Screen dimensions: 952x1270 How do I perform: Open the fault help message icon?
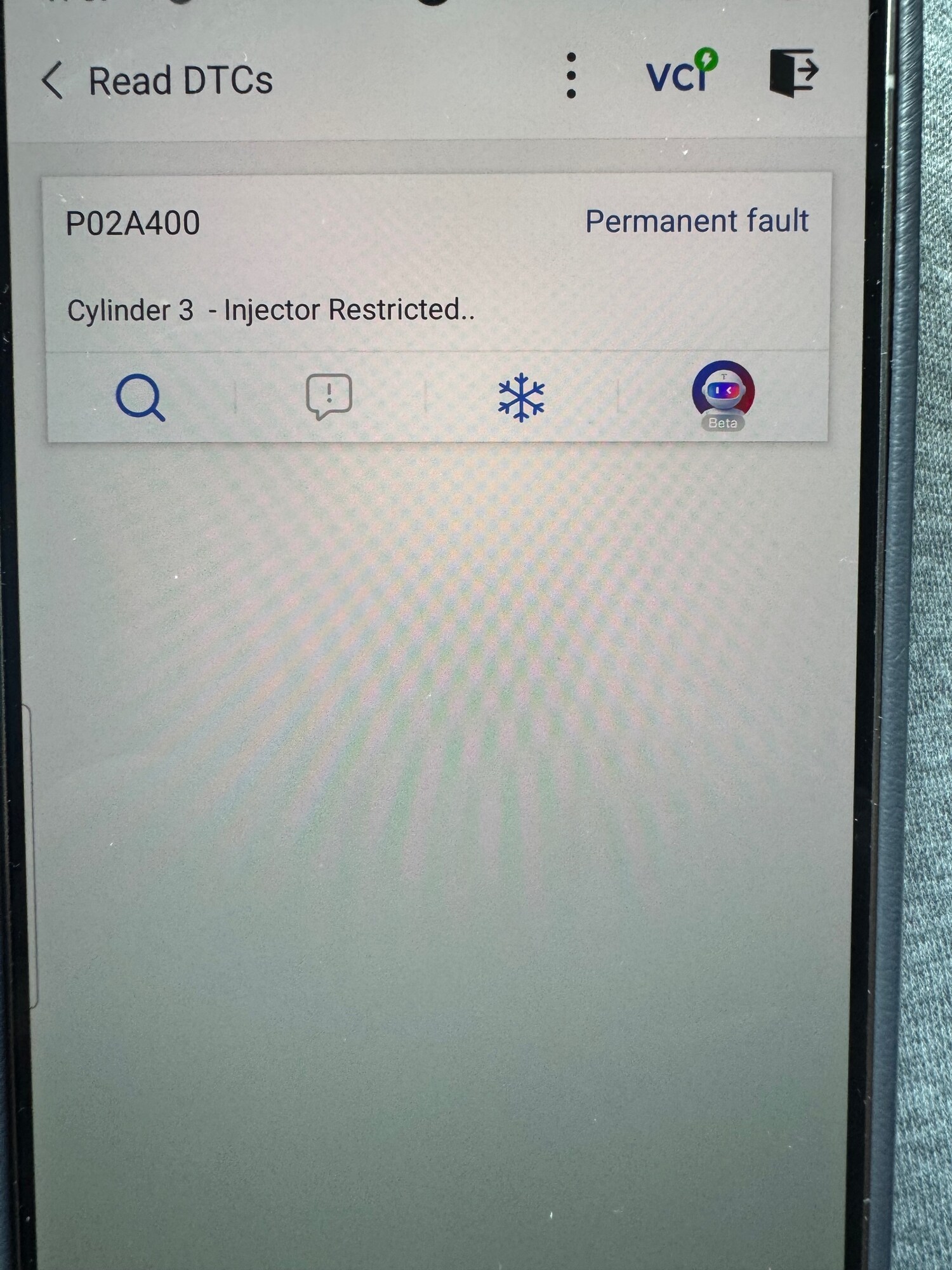[329, 396]
